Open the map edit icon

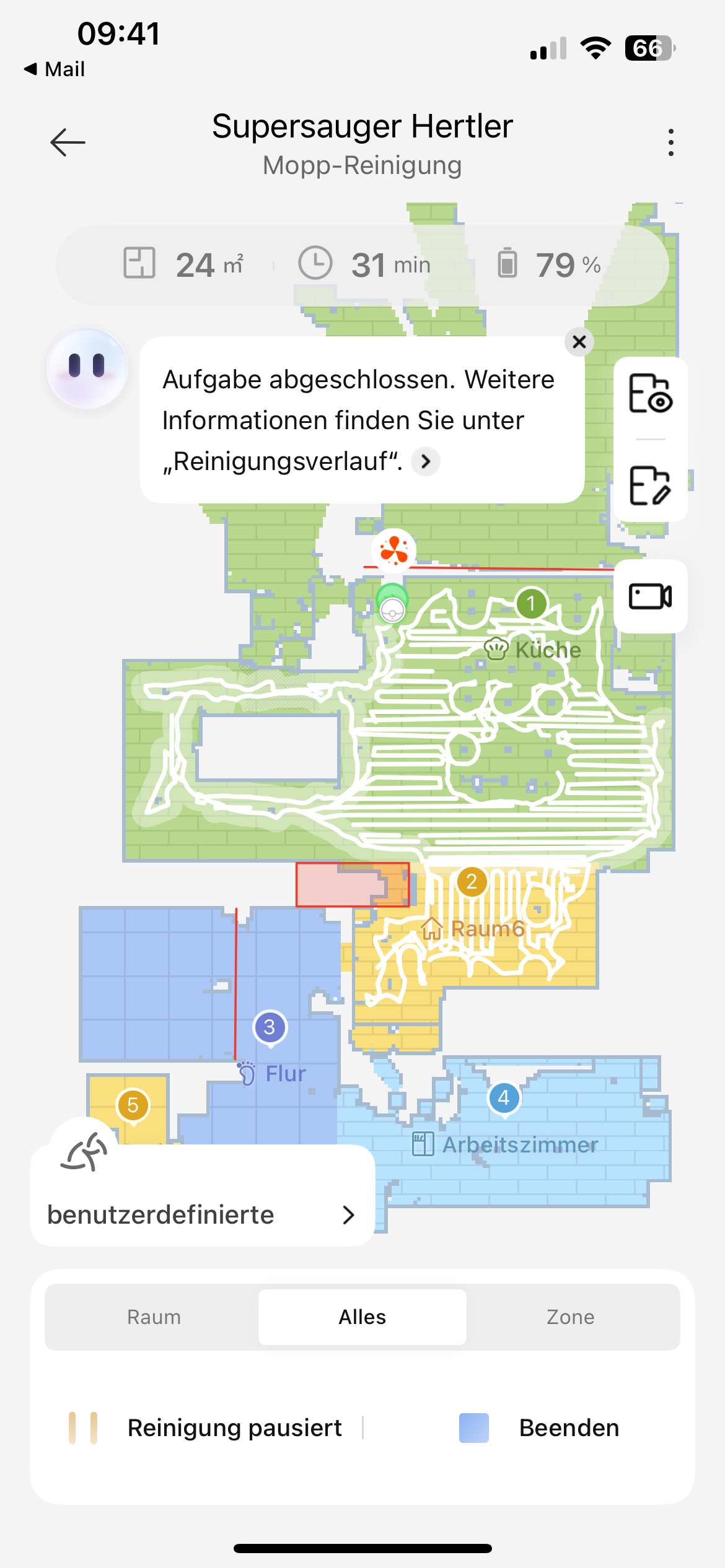click(x=650, y=486)
